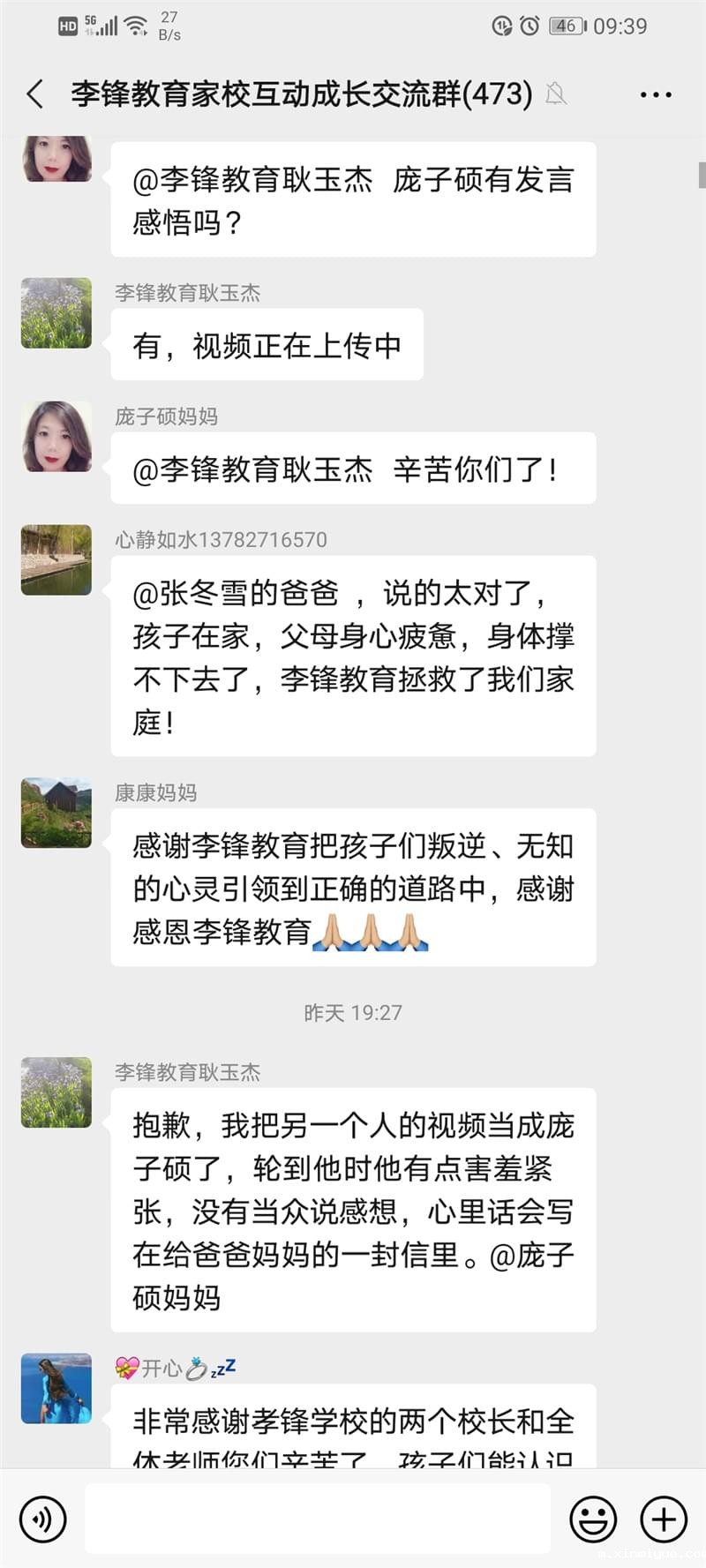Tap the plus icon to add attachments
Screen dimensions: 706x1568
coord(663,1519)
